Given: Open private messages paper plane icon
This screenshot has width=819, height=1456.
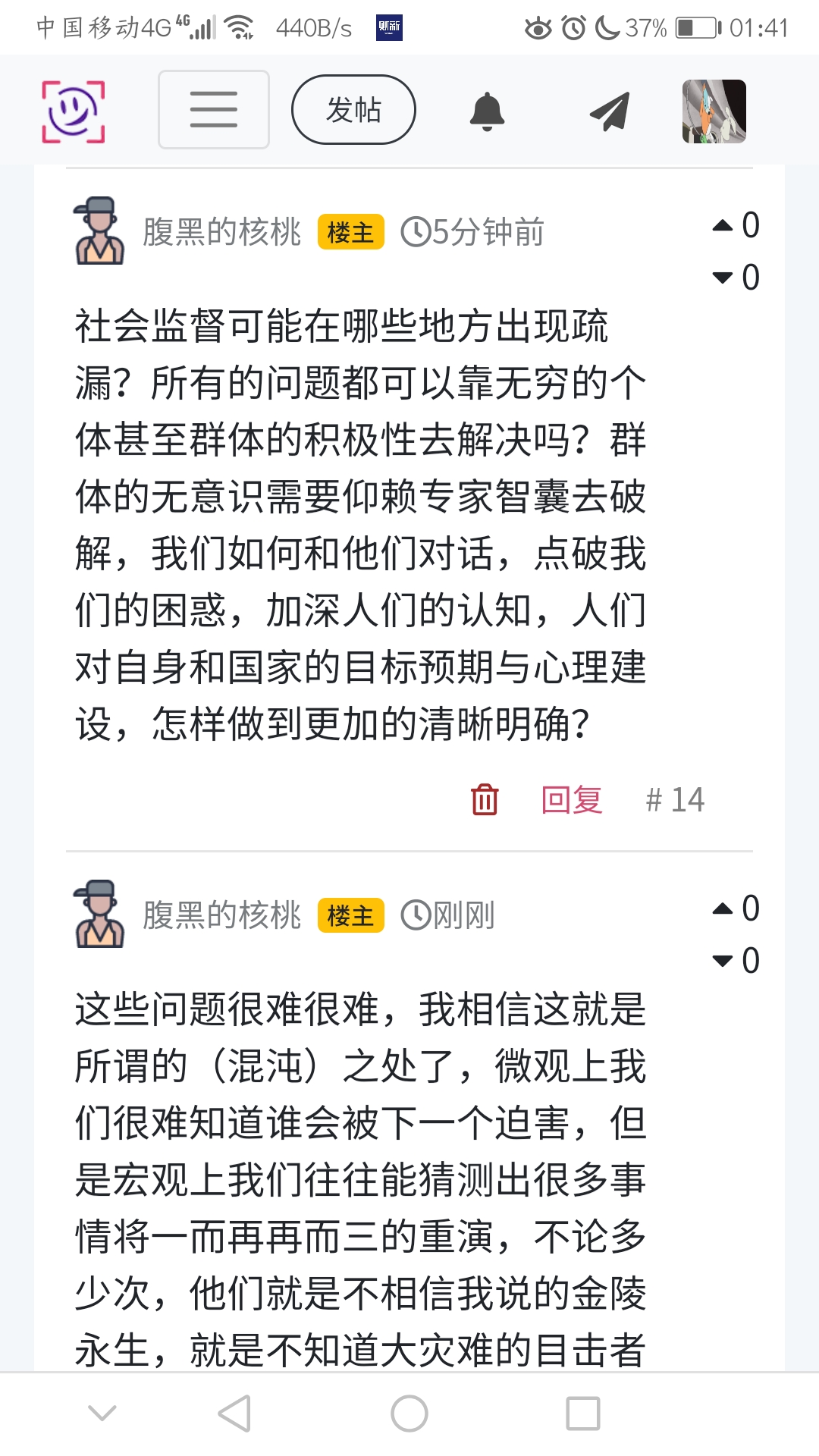Looking at the screenshot, I should [610, 111].
